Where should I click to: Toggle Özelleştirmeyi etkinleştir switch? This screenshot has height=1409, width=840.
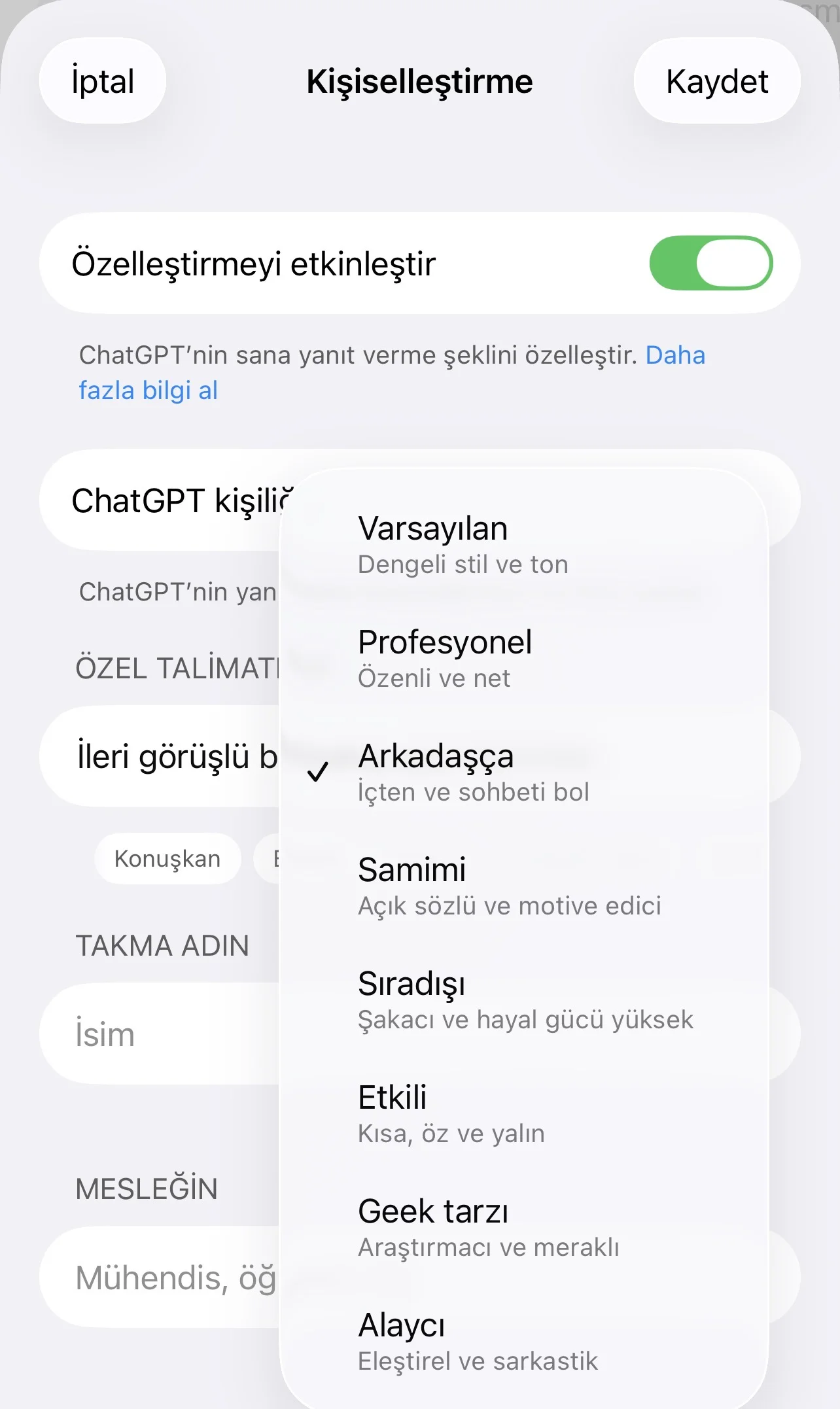(710, 263)
